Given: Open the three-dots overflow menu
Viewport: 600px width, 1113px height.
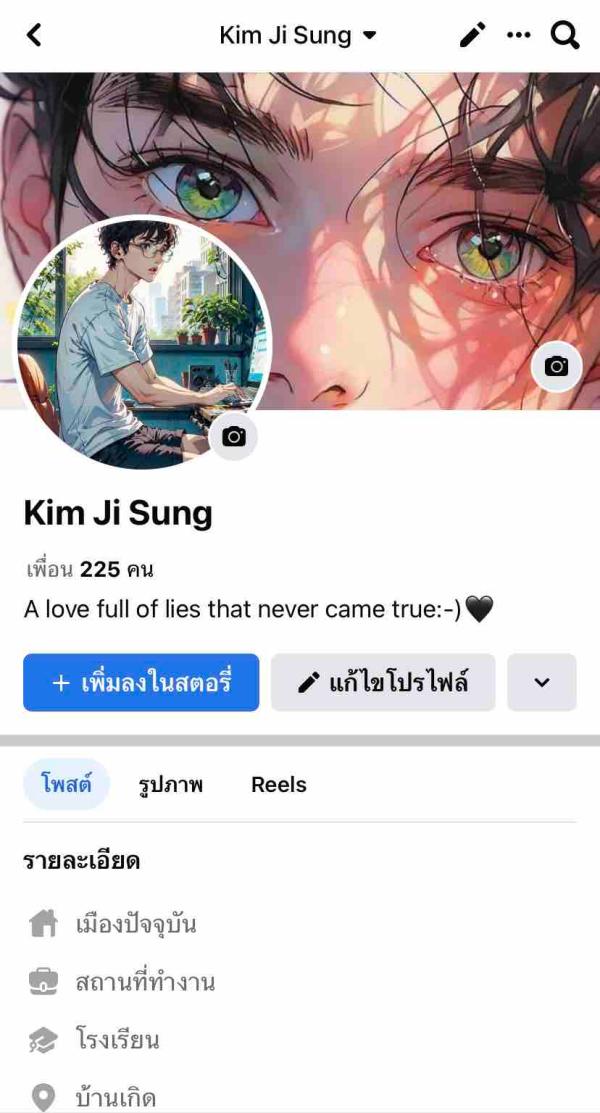Looking at the screenshot, I should pyautogui.click(x=518, y=36).
